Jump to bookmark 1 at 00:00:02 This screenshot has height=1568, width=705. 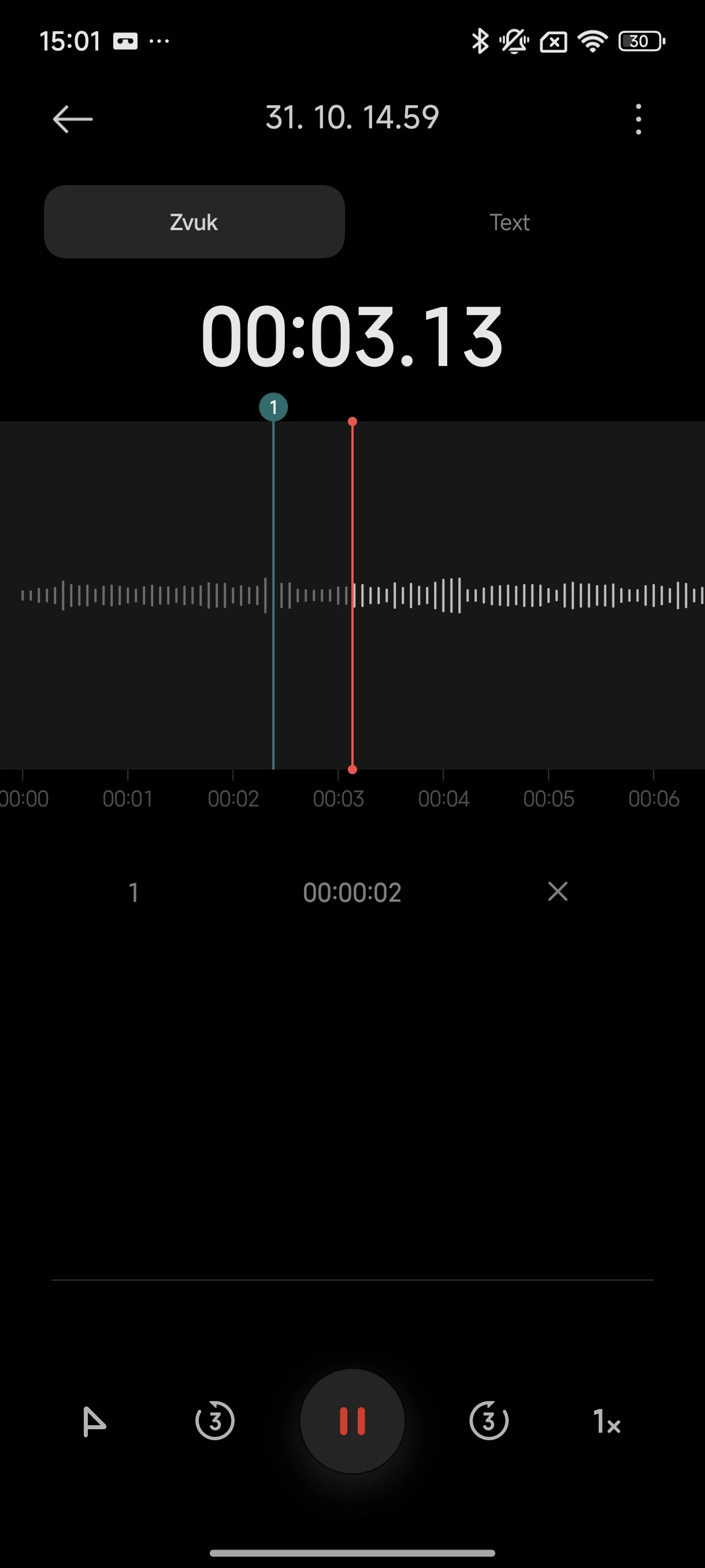pyautogui.click(x=352, y=892)
